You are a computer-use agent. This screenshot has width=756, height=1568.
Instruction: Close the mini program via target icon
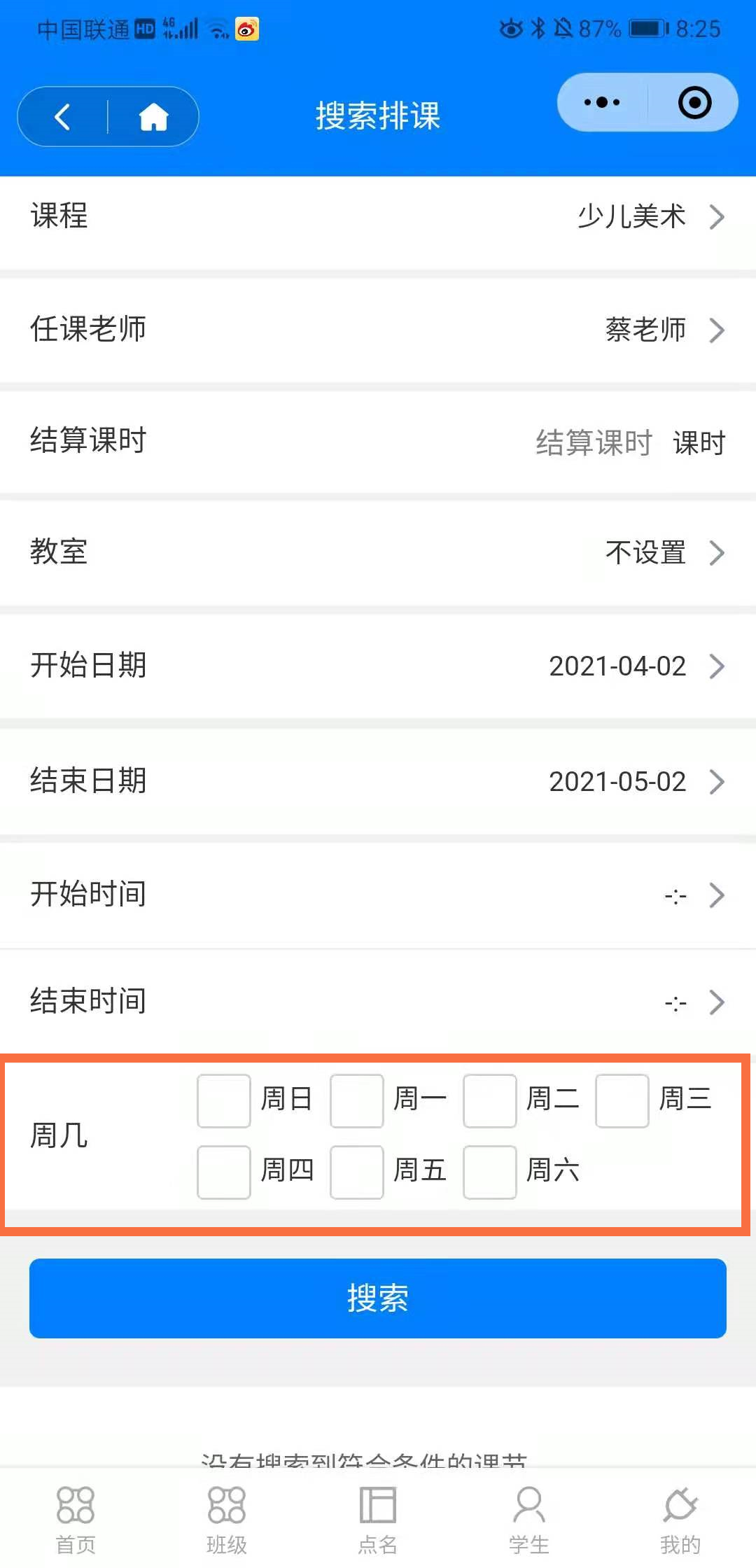point(694,103)
